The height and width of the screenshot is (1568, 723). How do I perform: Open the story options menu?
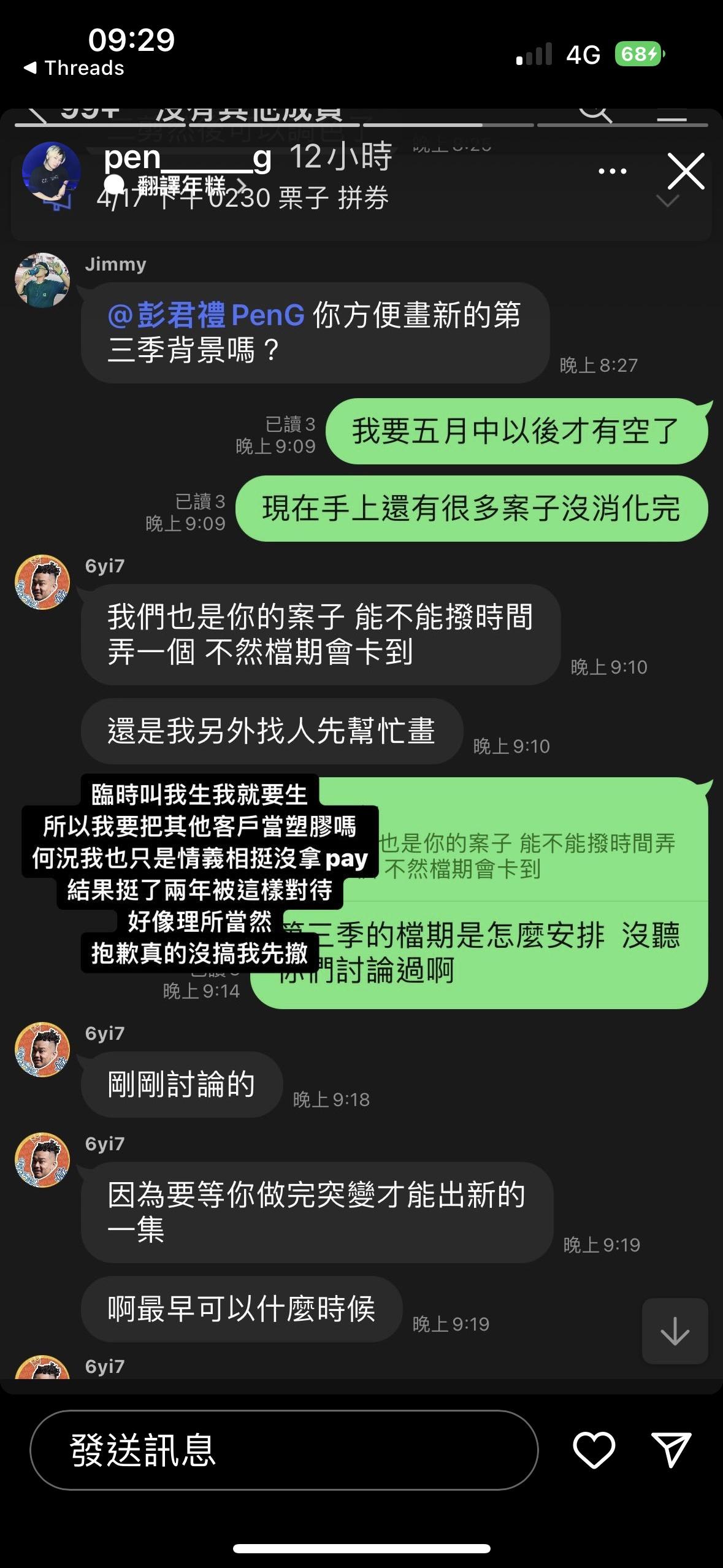pyautogui.click(x=612, y=171)
